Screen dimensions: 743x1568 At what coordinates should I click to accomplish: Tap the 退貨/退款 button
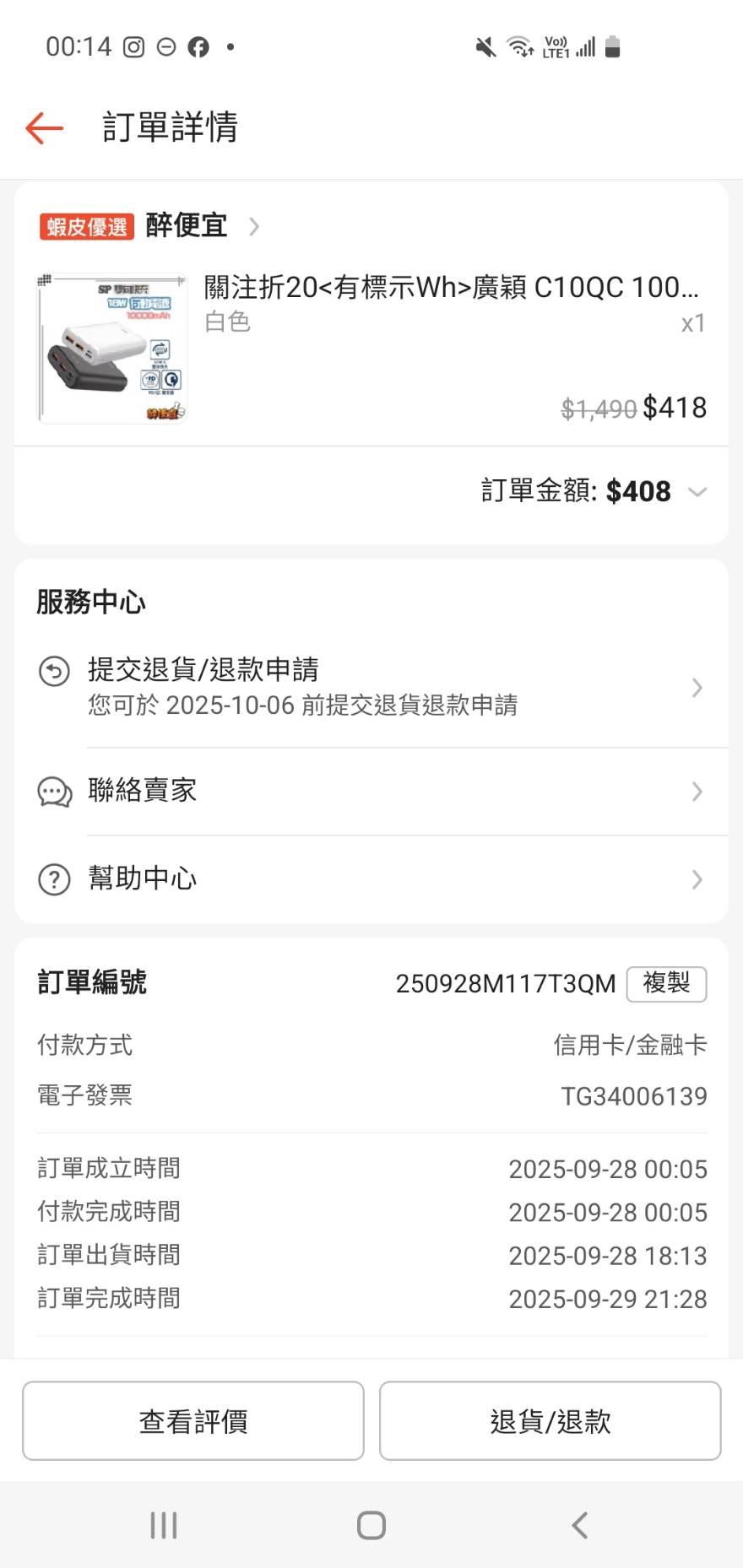pos(550,1421)
